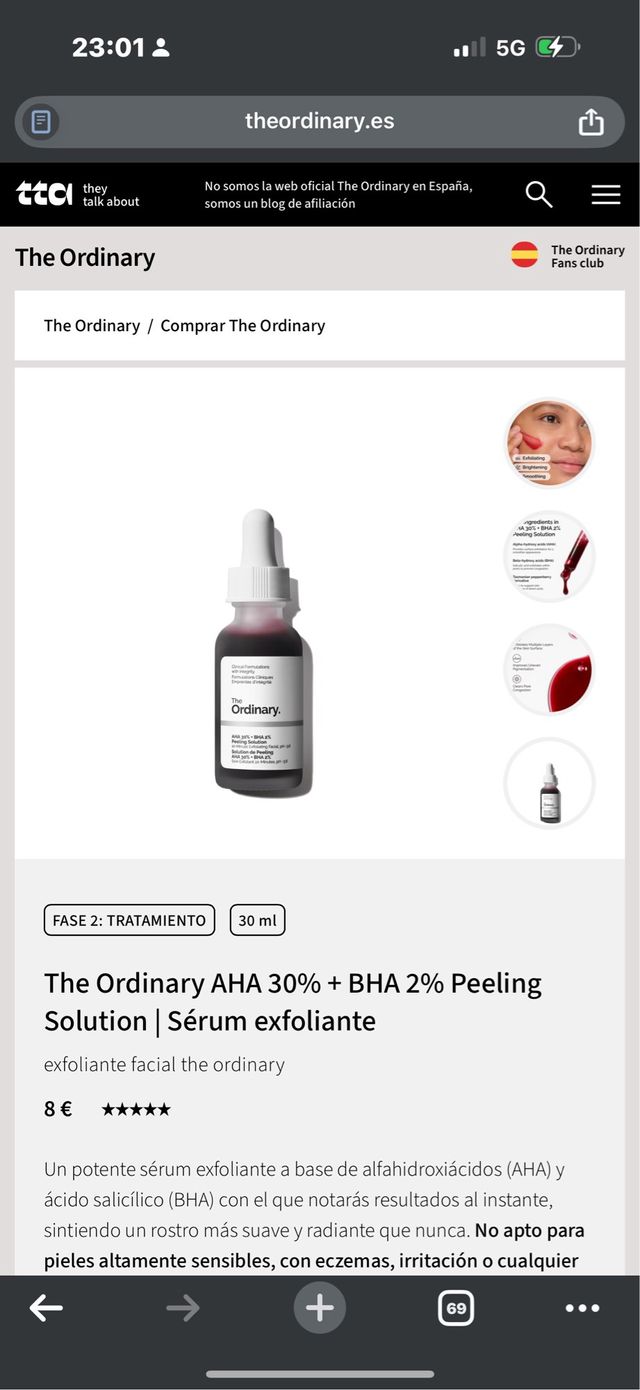View the red serum drop thumbnail

[x=549, y=669]
